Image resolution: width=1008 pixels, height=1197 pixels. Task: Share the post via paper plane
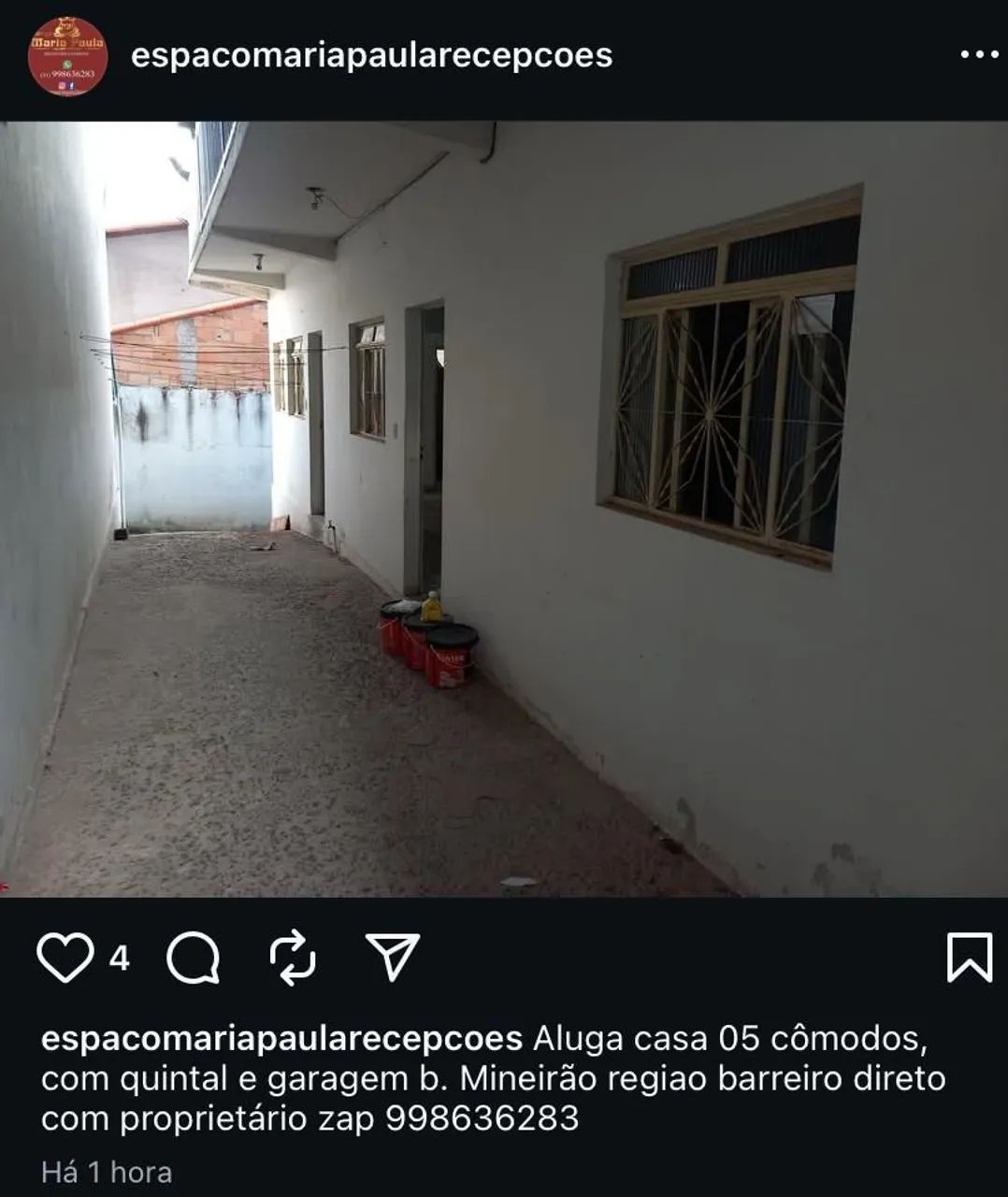pyautogui.click(x=392, y=958)
